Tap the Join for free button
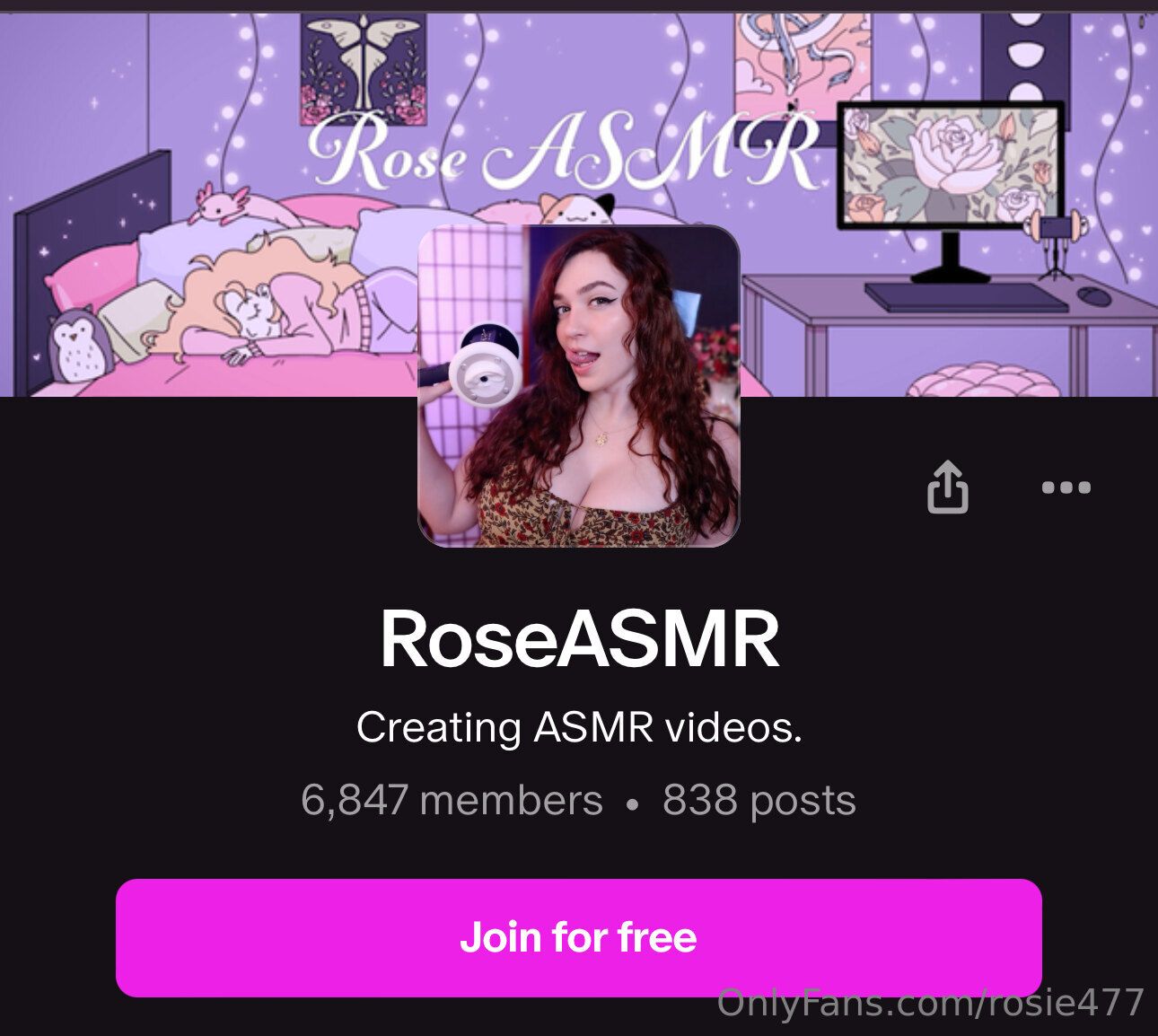This screenshot has height=1036, width=1158. tap(578, 937)
